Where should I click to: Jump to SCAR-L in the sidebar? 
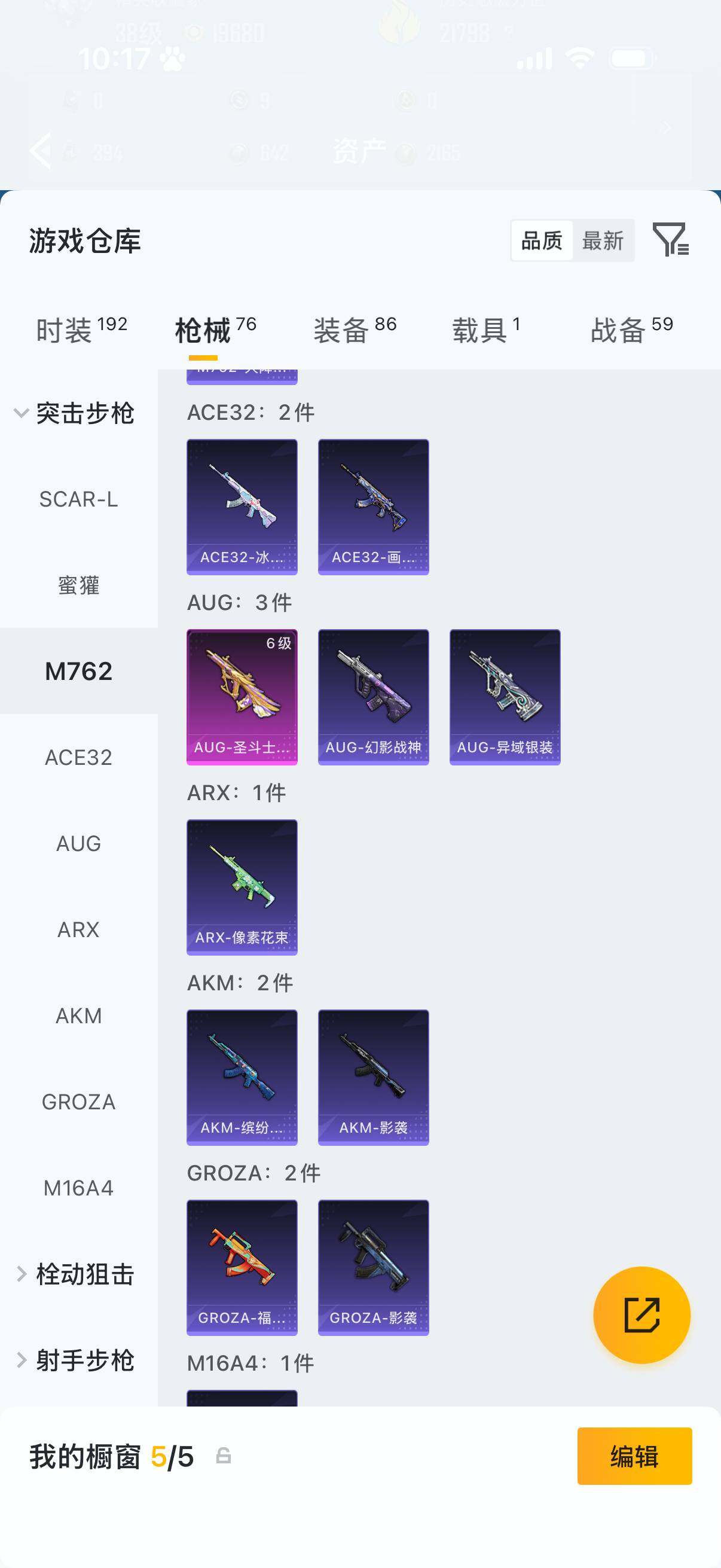[x=78, y=499]
